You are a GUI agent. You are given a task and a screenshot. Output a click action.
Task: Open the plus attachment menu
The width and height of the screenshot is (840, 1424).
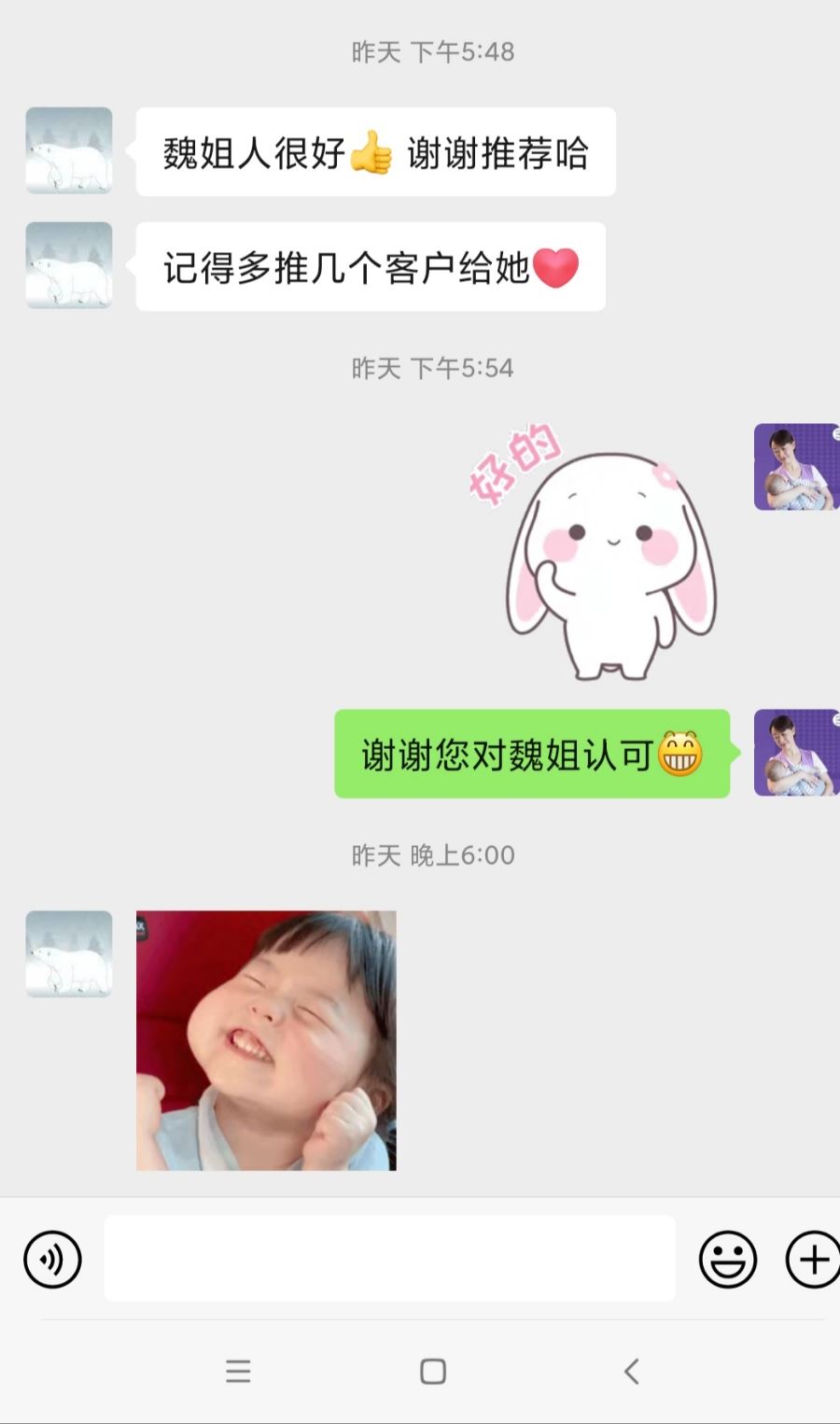point(813,1260)
